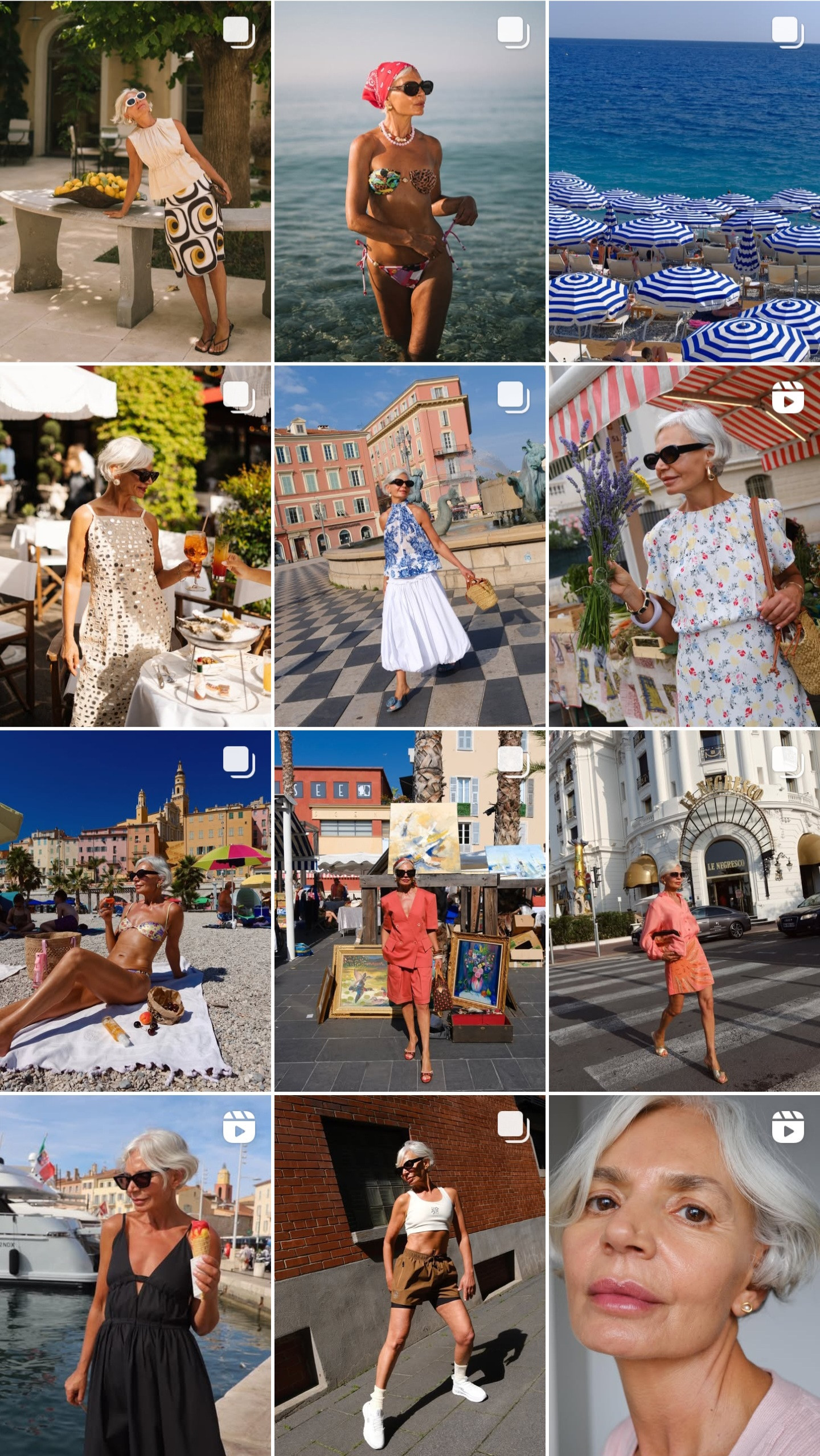Open the blue striped beach umbrellas post
The image size is (820, 1456).
(x=684, y=181)
